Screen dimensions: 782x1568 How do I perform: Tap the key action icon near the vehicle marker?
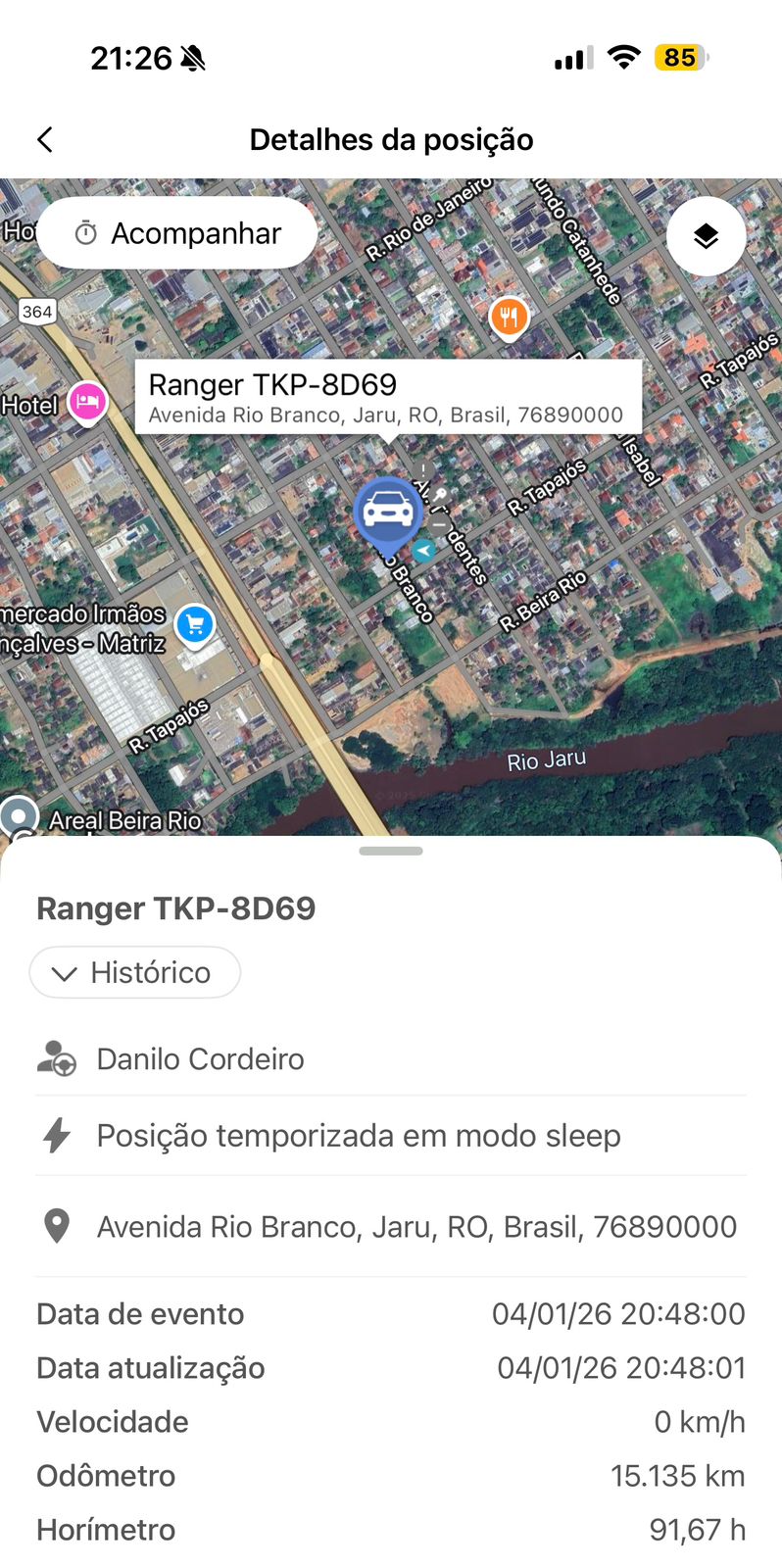pyautogui.click(x=443, y=494)
